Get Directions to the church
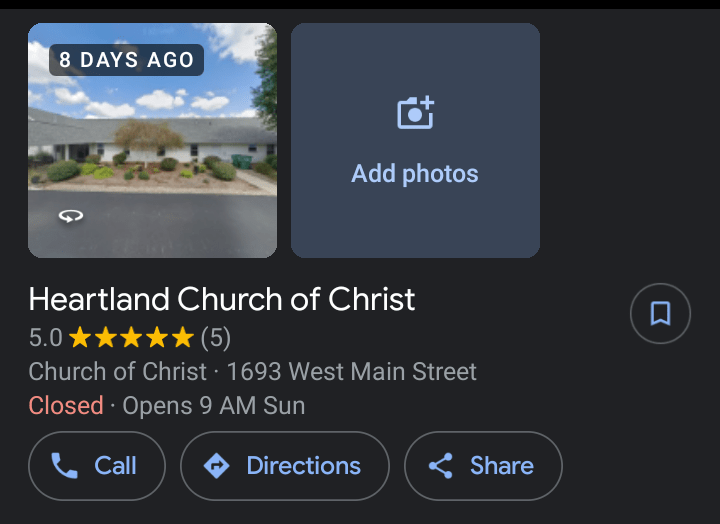The width and height of the screenshot is (720, 524). pyautogui.click(x=284, y=466)
